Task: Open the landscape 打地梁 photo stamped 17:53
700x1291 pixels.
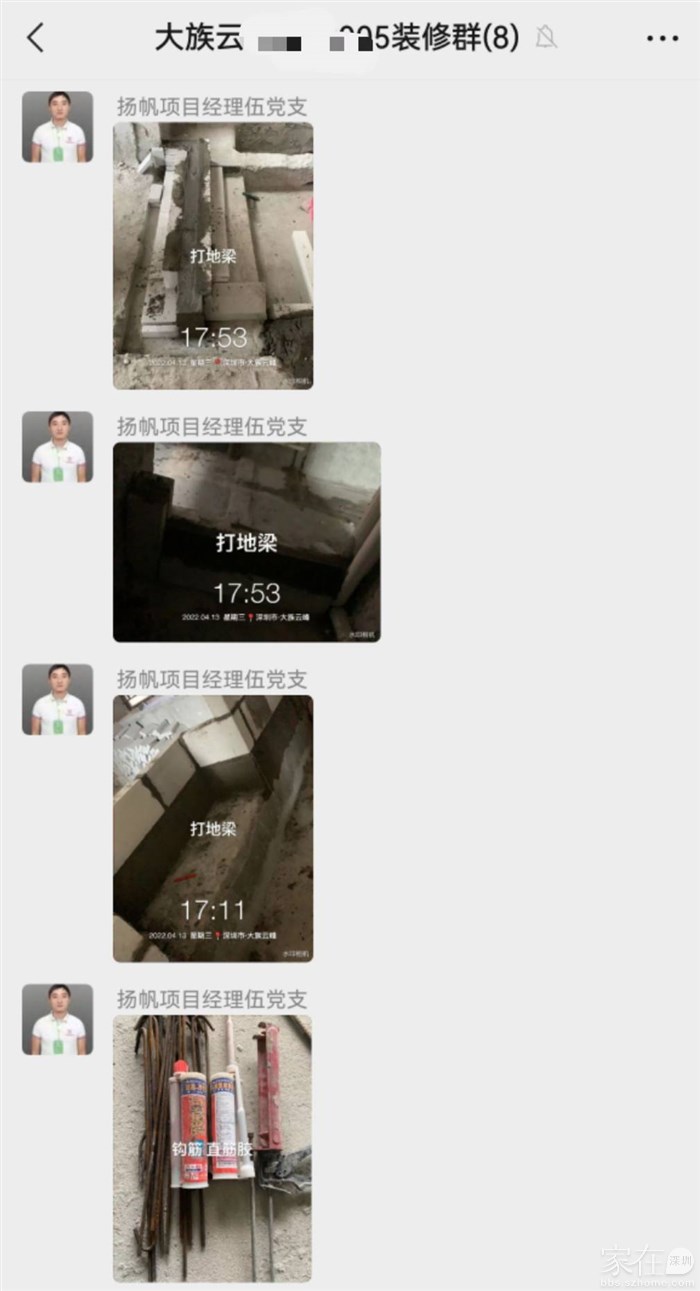Action: click(246, 542)
